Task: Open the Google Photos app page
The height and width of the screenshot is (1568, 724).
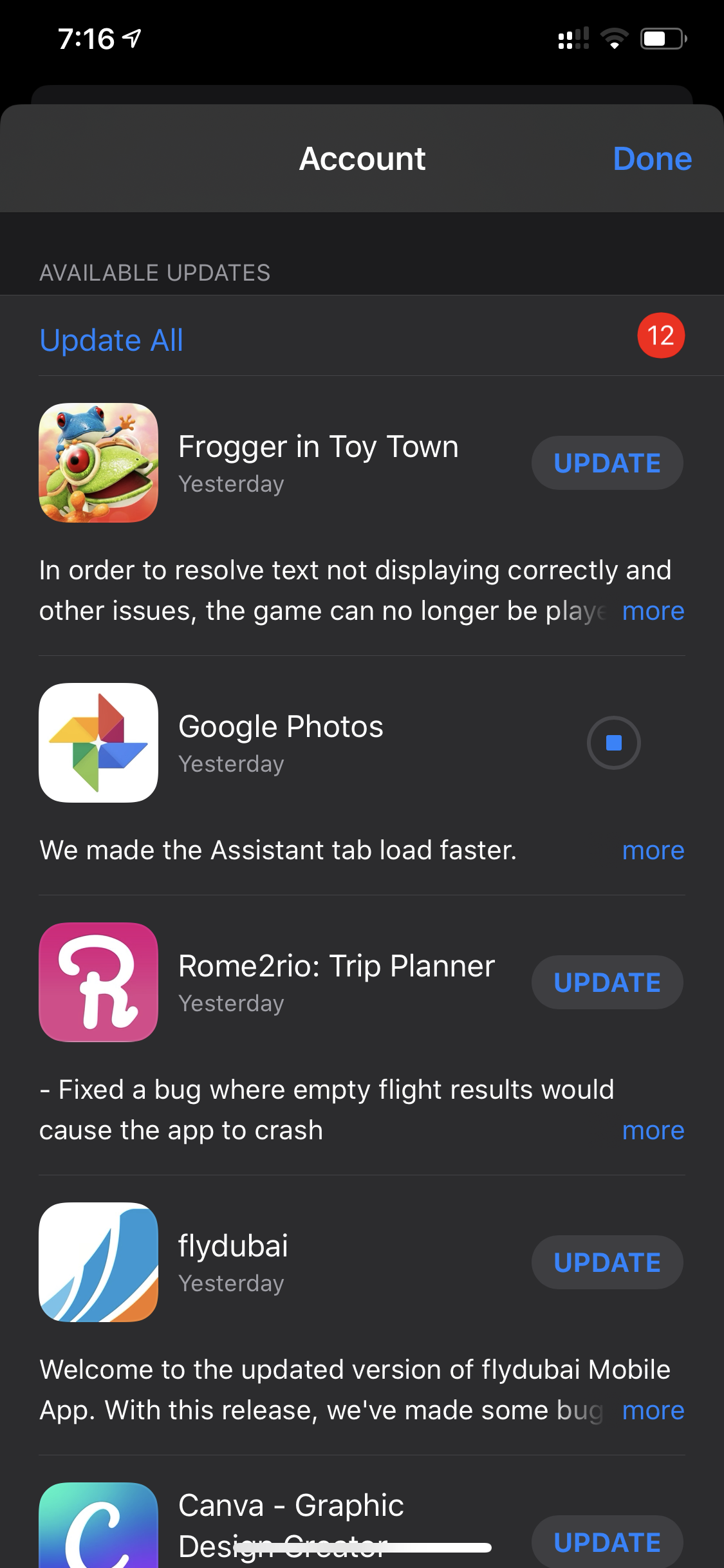Action: pyautogui.click(x=98, y=743)
